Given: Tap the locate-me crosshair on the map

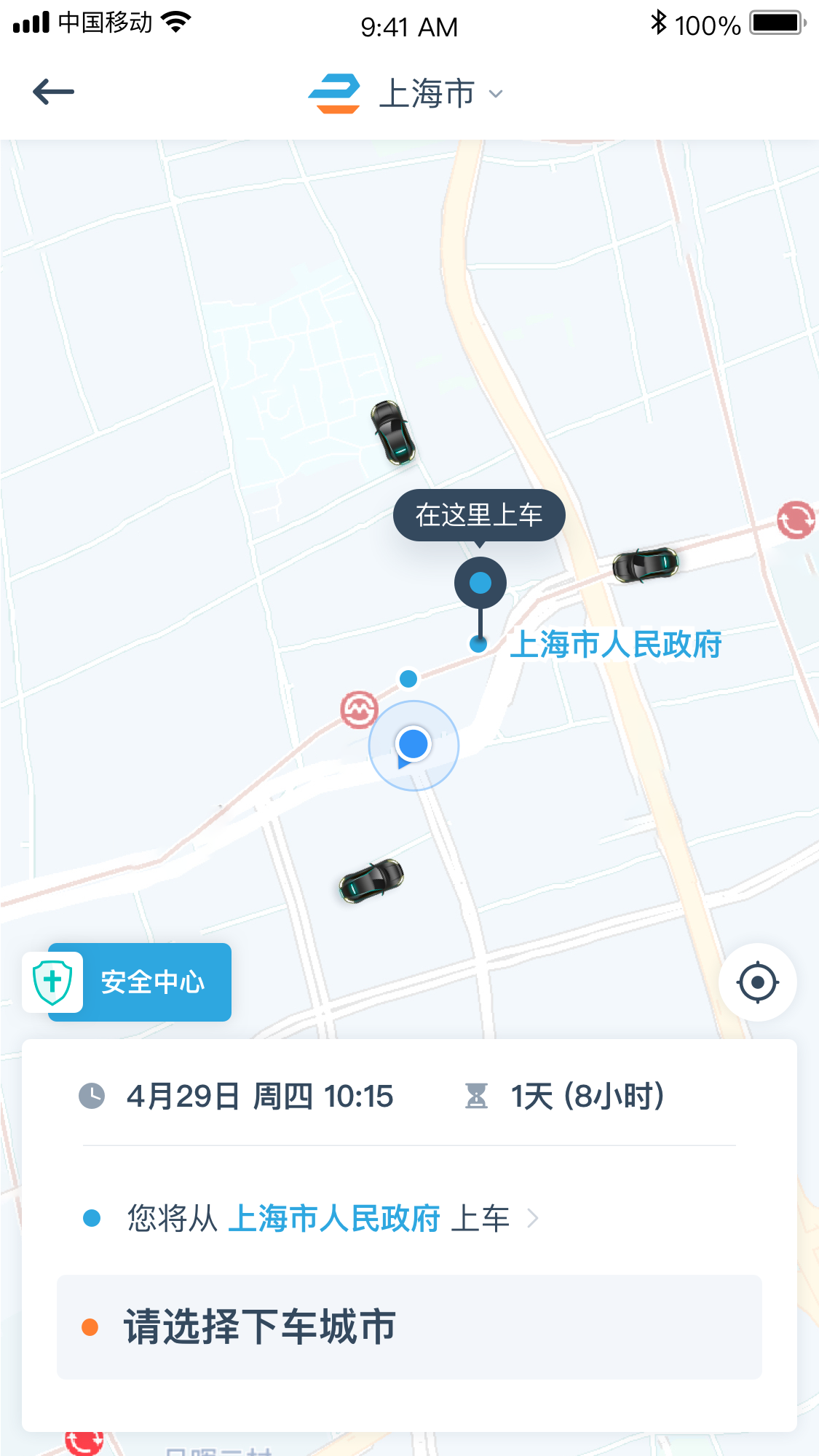Looking at the screenshot, I should tap(757, 982).
